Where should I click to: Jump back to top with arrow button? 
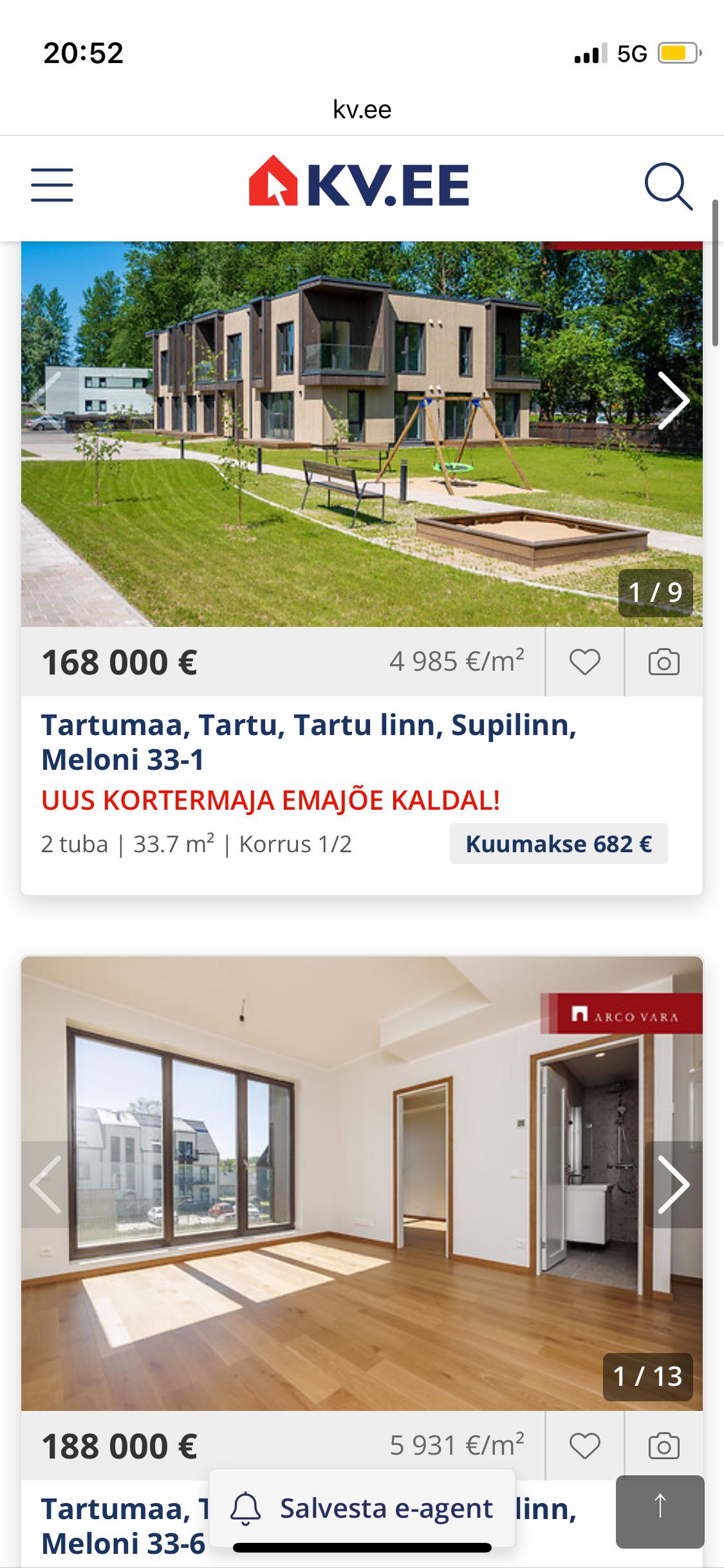coord(660,1511)
